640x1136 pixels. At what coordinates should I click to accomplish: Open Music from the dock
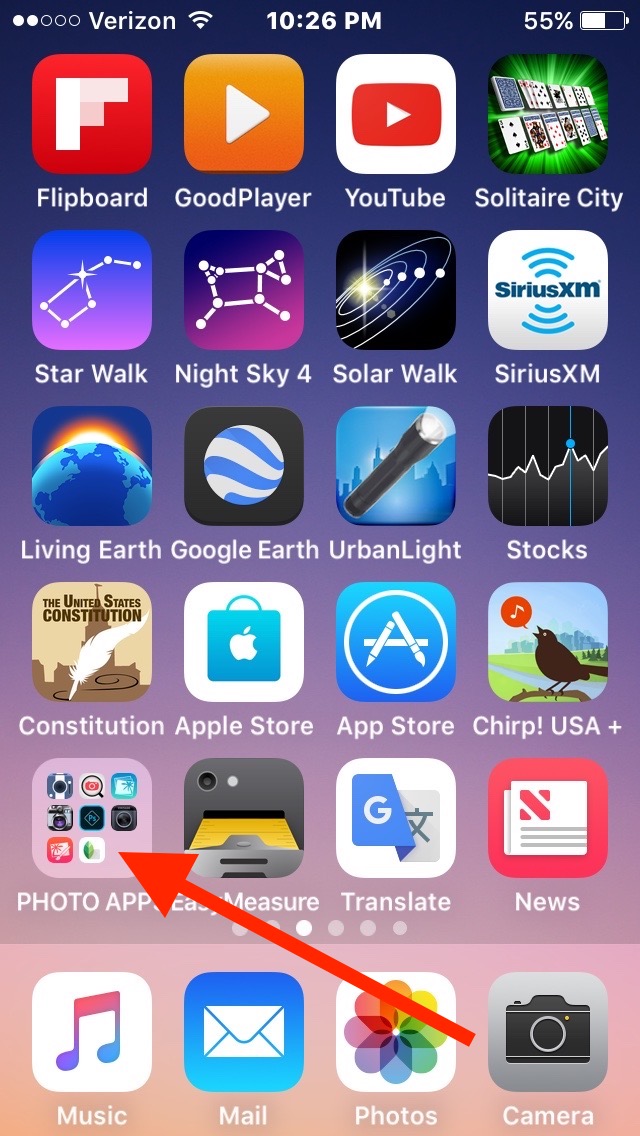[92, 1032]
